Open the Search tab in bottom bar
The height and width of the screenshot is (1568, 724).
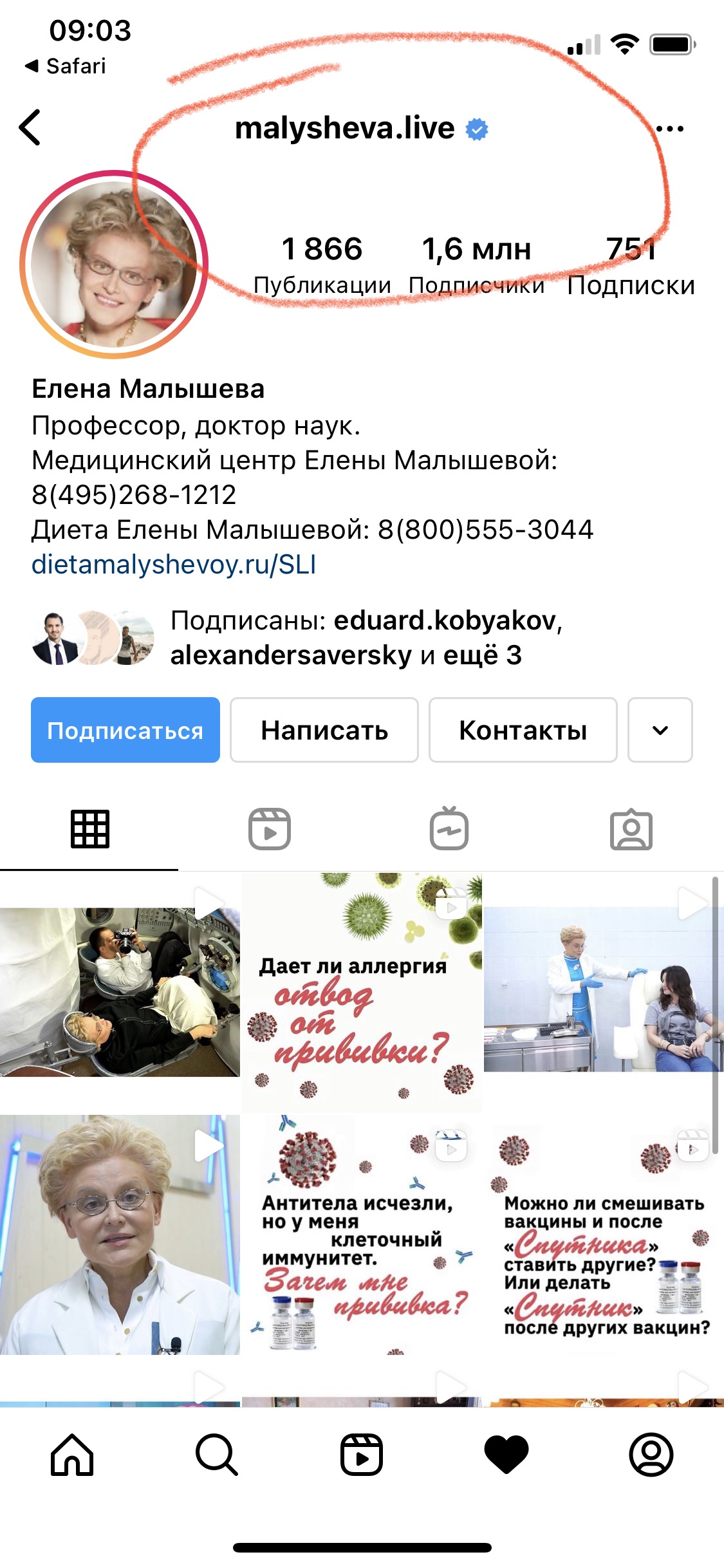click(x=217, y=1455)
